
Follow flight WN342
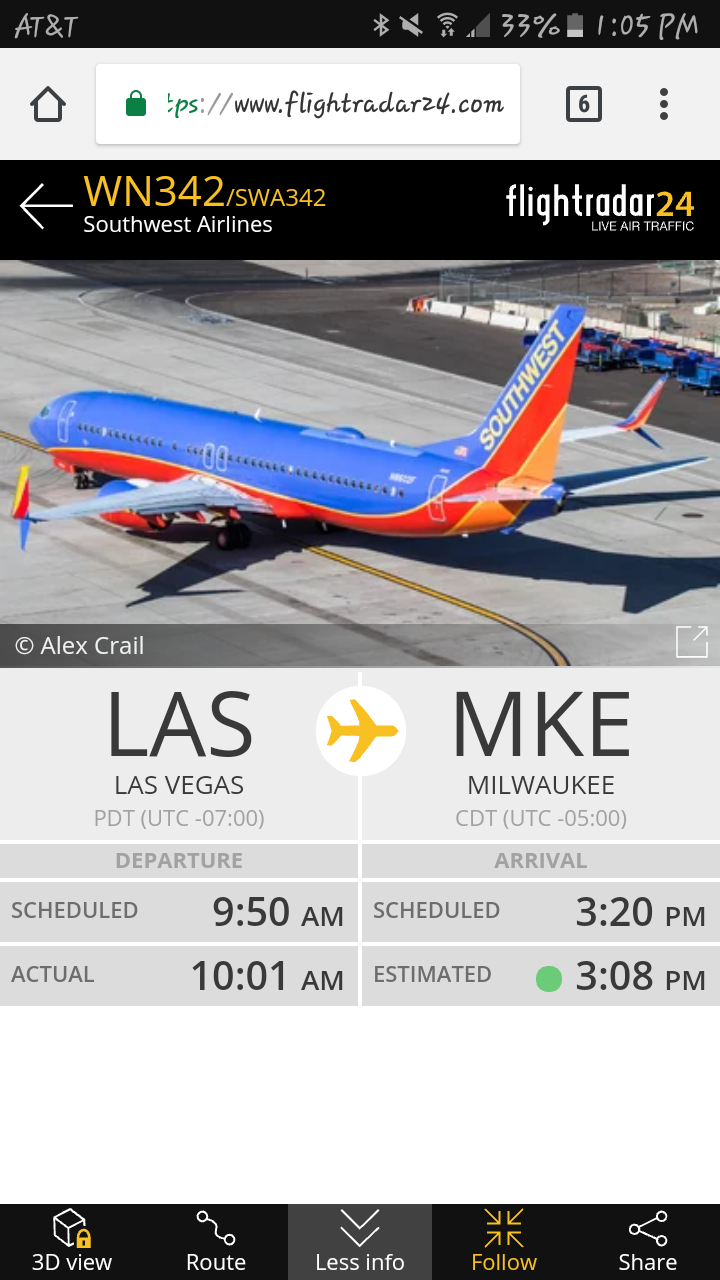[504, 1241]
